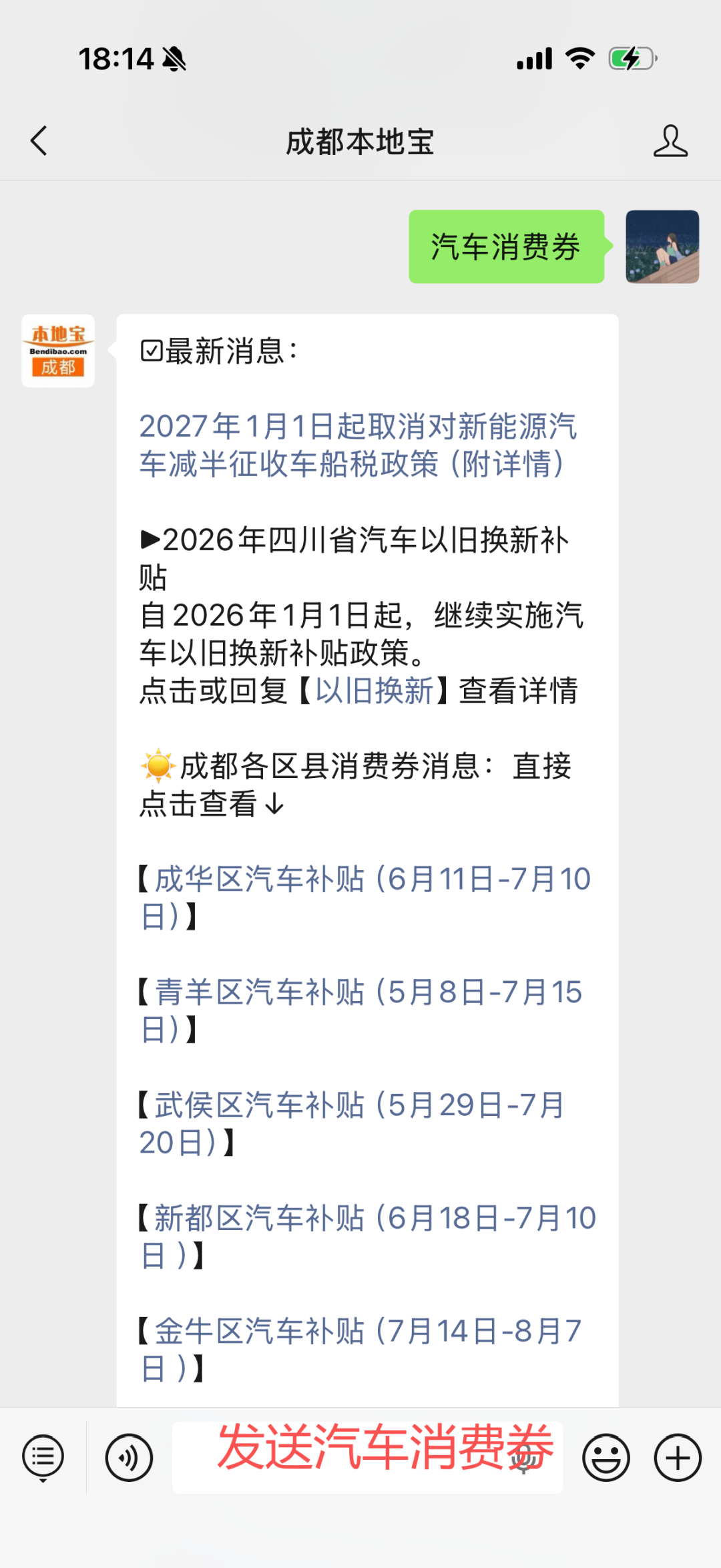Focus the message text field
The width and height of the screenshot is (721, 1568).
367,1457
